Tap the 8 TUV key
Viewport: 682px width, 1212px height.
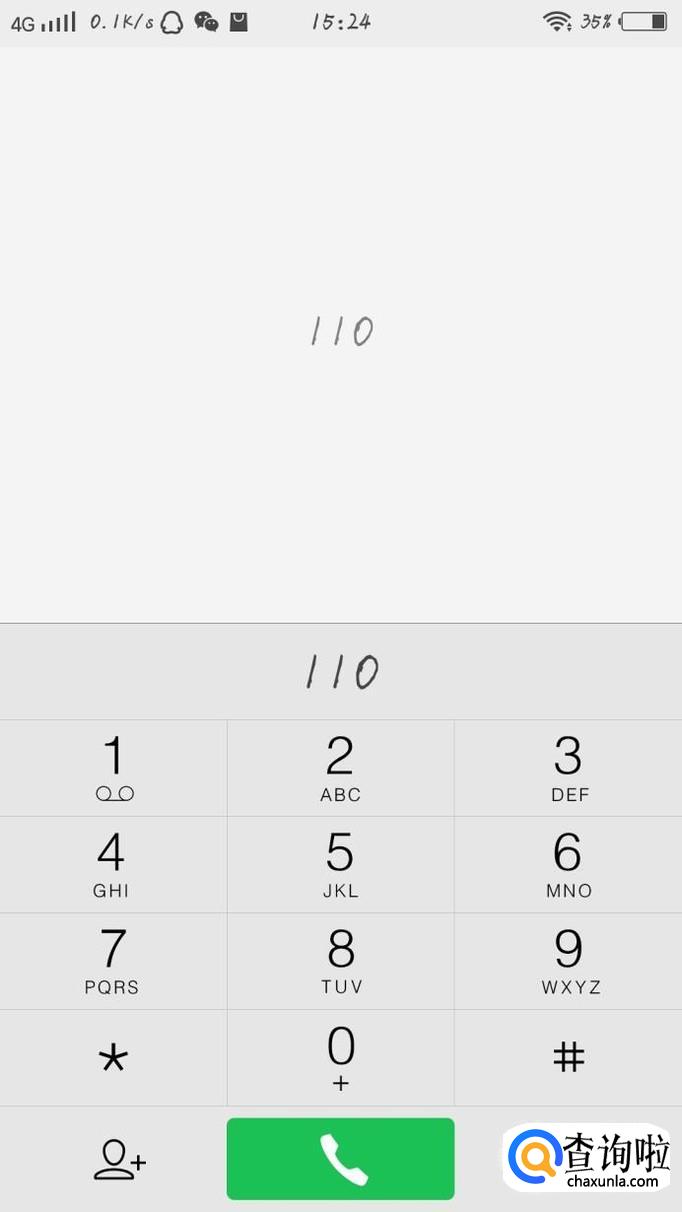[x=341, y=961]
